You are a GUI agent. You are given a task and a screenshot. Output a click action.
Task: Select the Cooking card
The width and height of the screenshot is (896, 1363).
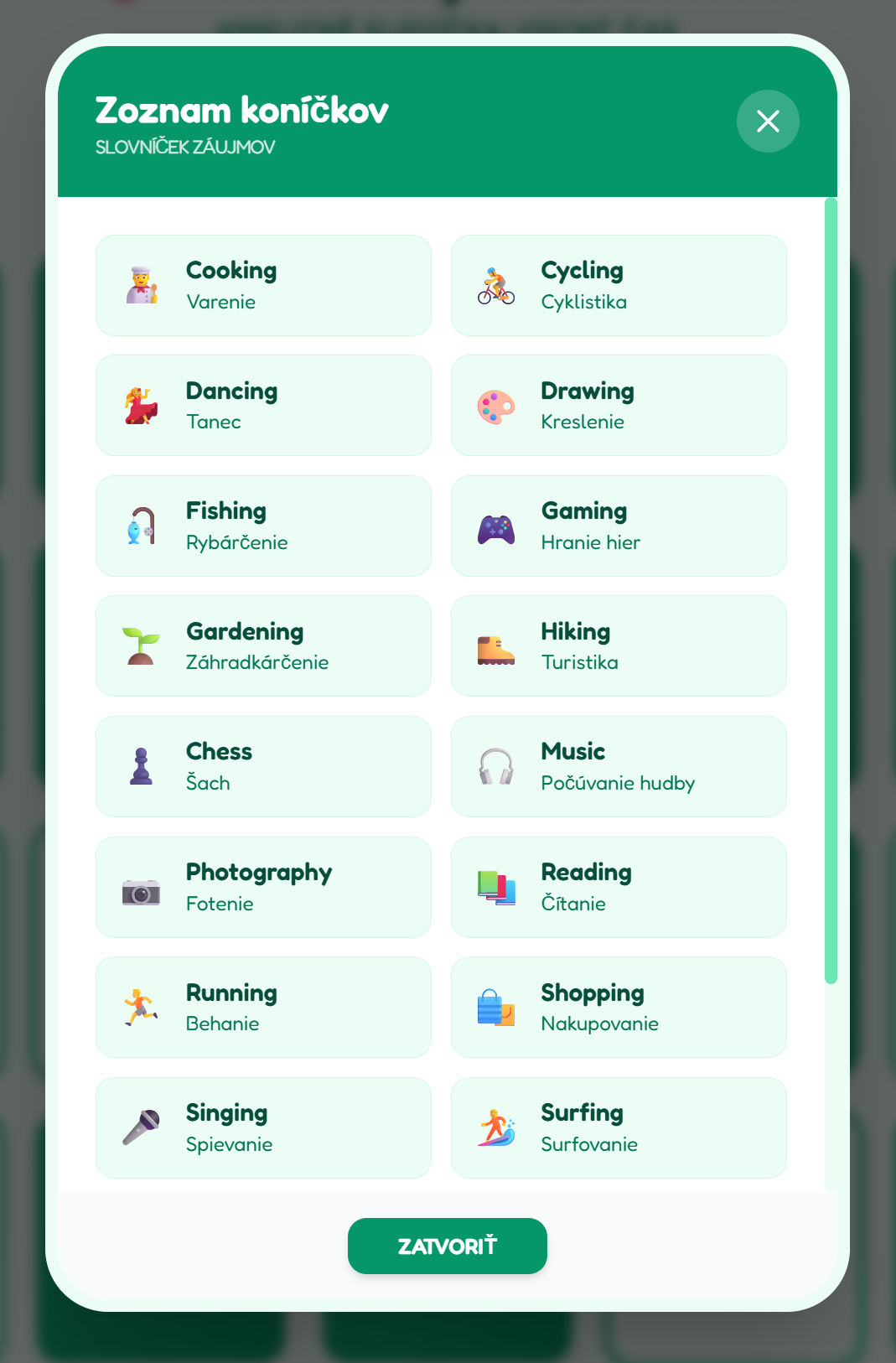[x=263, y=285]
